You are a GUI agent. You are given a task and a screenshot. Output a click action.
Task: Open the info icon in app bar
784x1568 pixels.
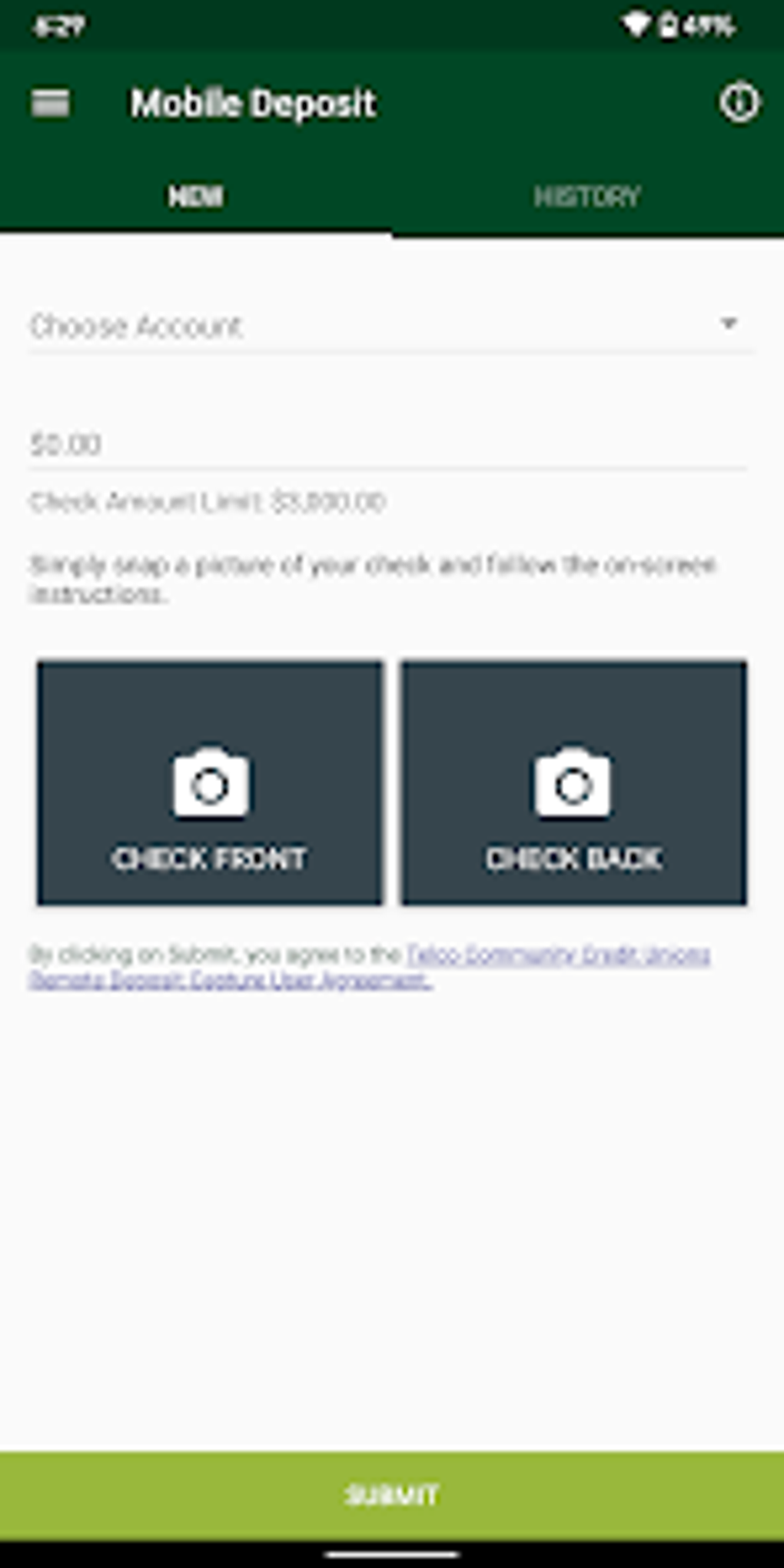coord(739,103)
